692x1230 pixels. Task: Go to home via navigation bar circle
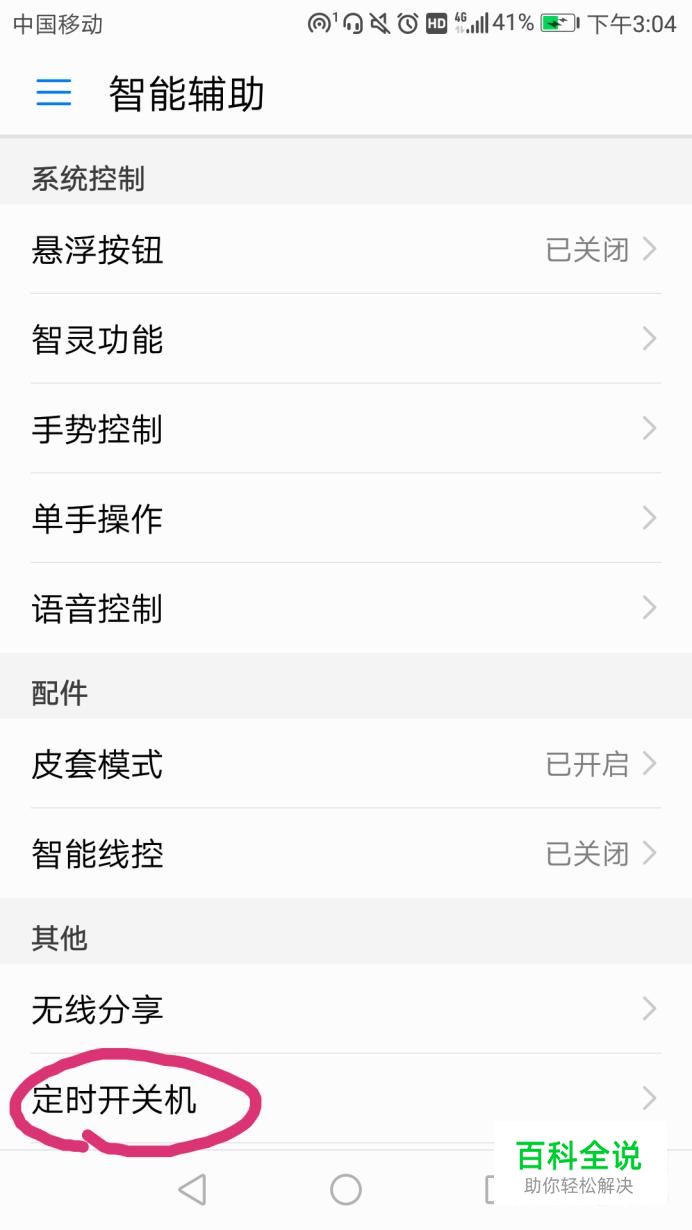[x=346, y=1189]
